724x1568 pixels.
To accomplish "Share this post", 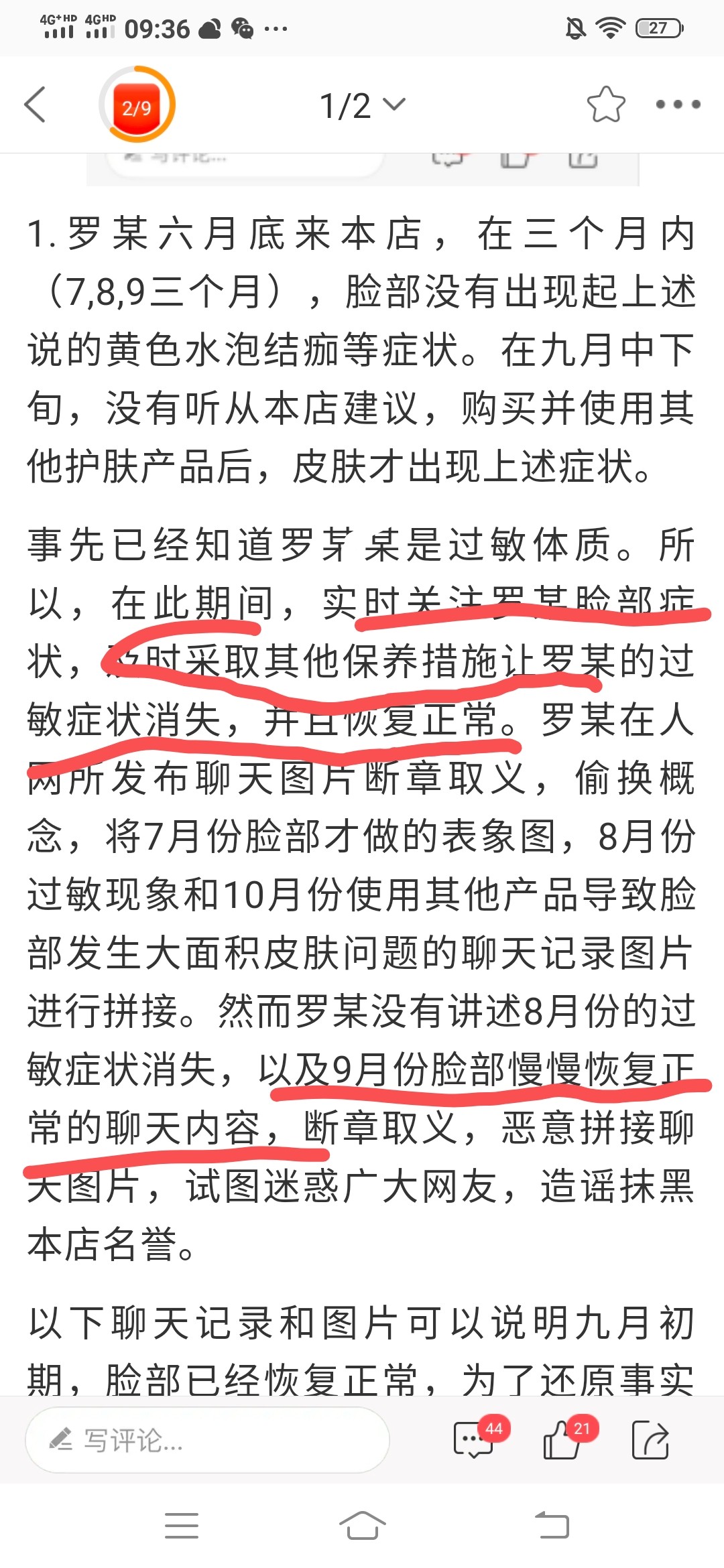I will point(650,1439).
